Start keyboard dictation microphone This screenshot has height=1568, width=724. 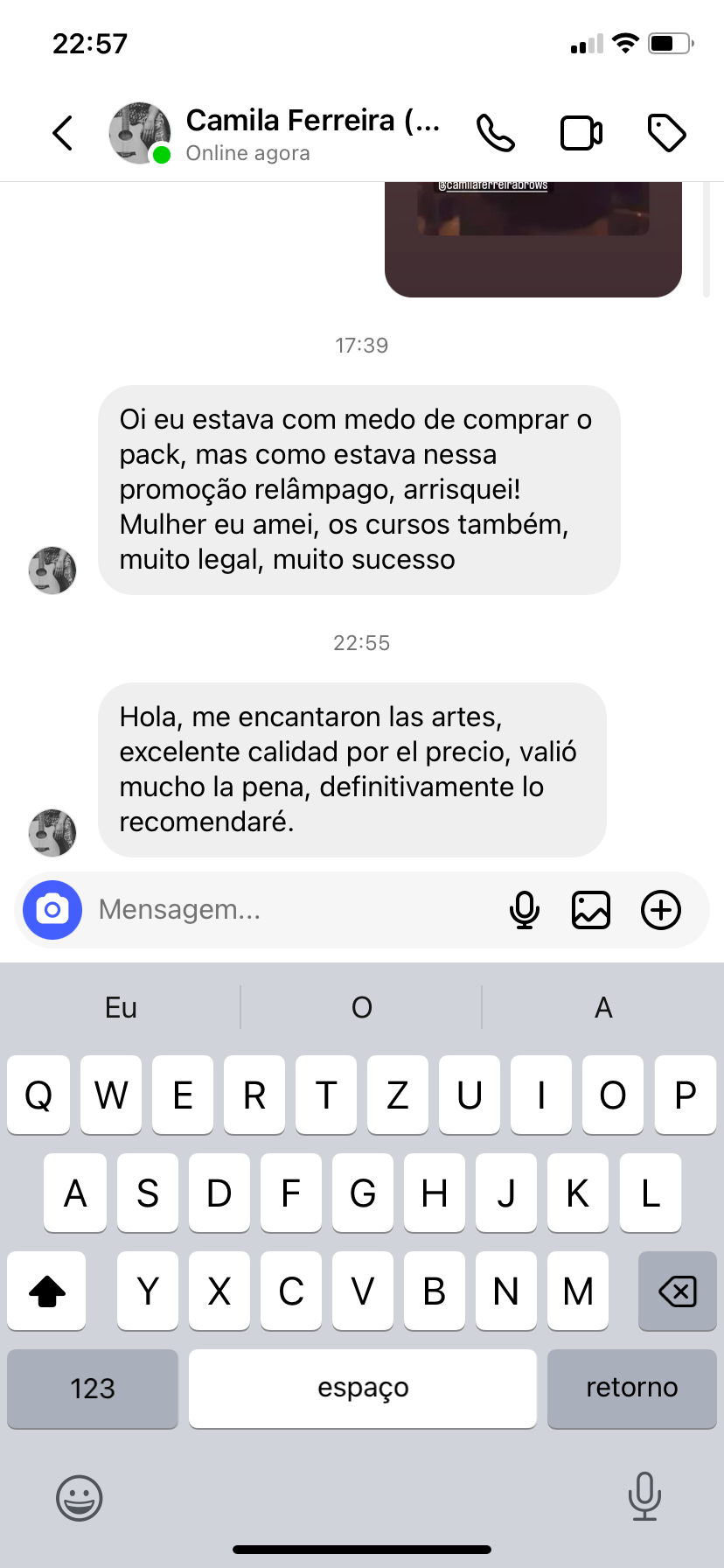coord(644,1496)
